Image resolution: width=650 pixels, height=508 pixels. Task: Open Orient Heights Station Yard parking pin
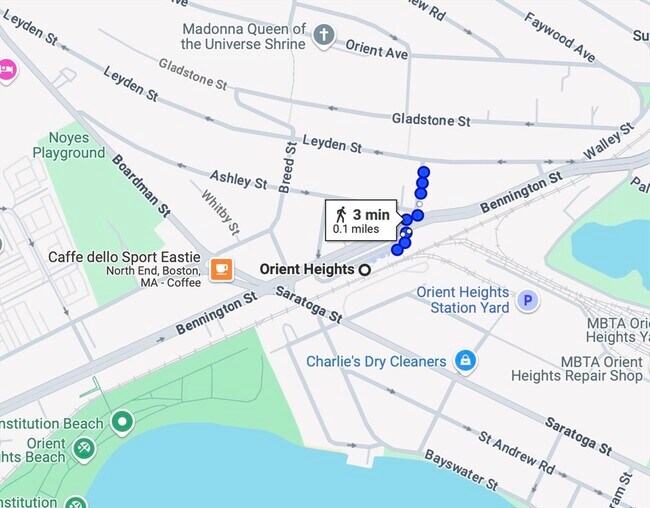pos(527,299)
